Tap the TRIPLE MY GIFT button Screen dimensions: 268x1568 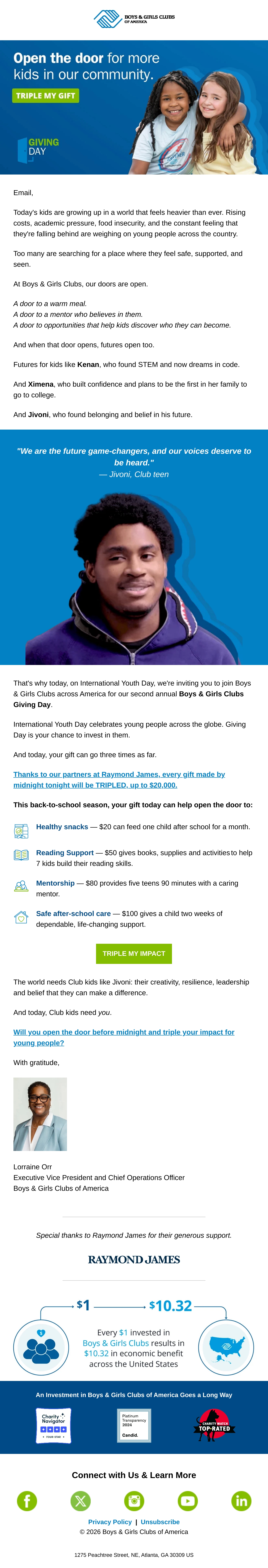[46, 96]
